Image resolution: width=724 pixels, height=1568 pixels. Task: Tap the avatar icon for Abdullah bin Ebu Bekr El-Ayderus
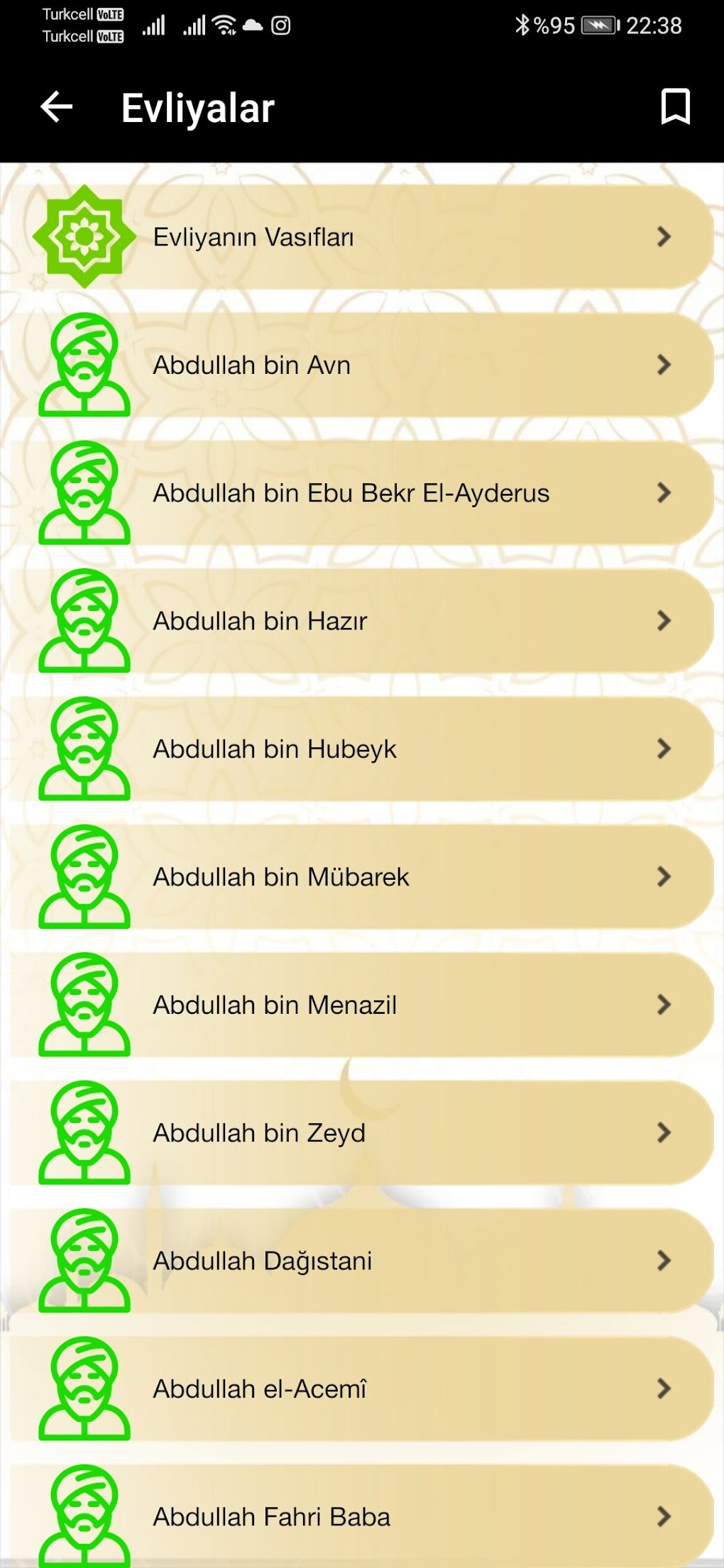85,492
